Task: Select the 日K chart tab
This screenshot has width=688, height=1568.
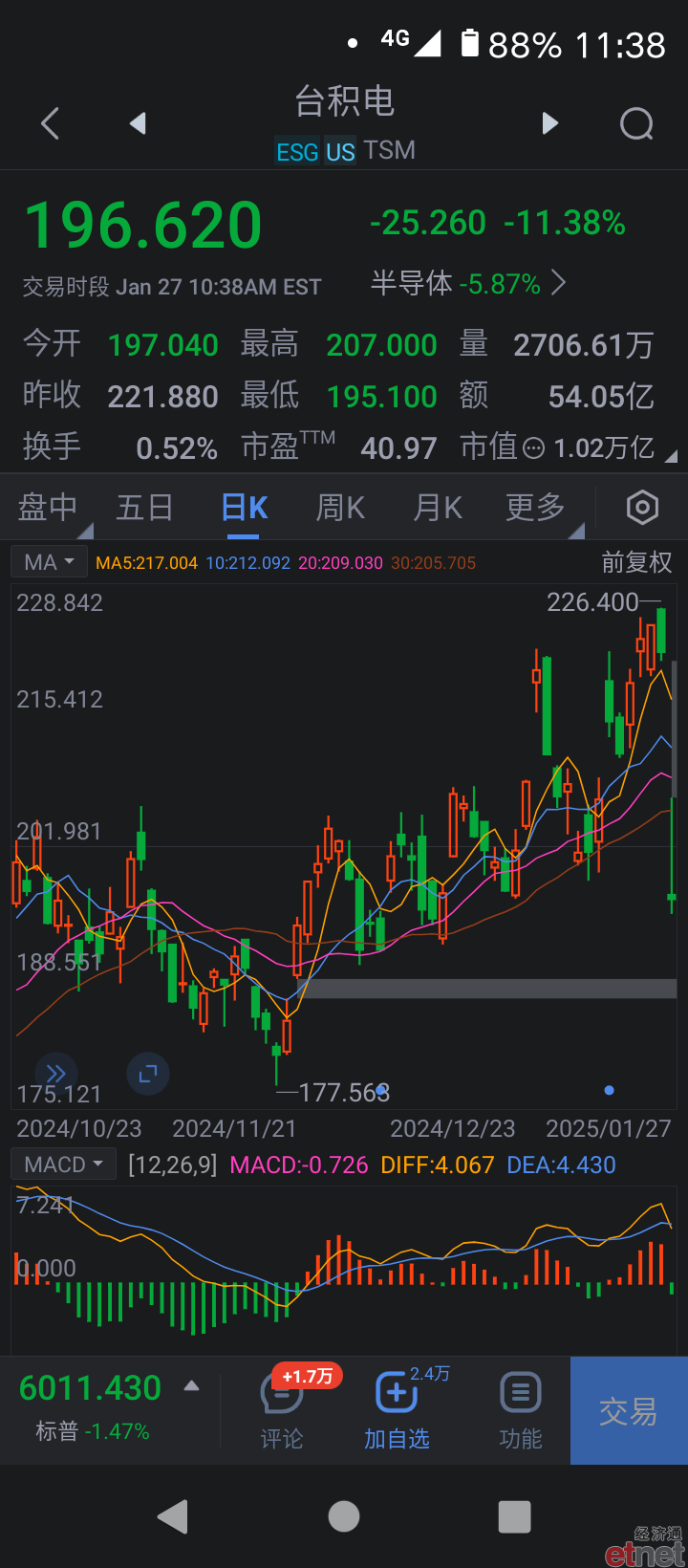Action: [245, 508]
